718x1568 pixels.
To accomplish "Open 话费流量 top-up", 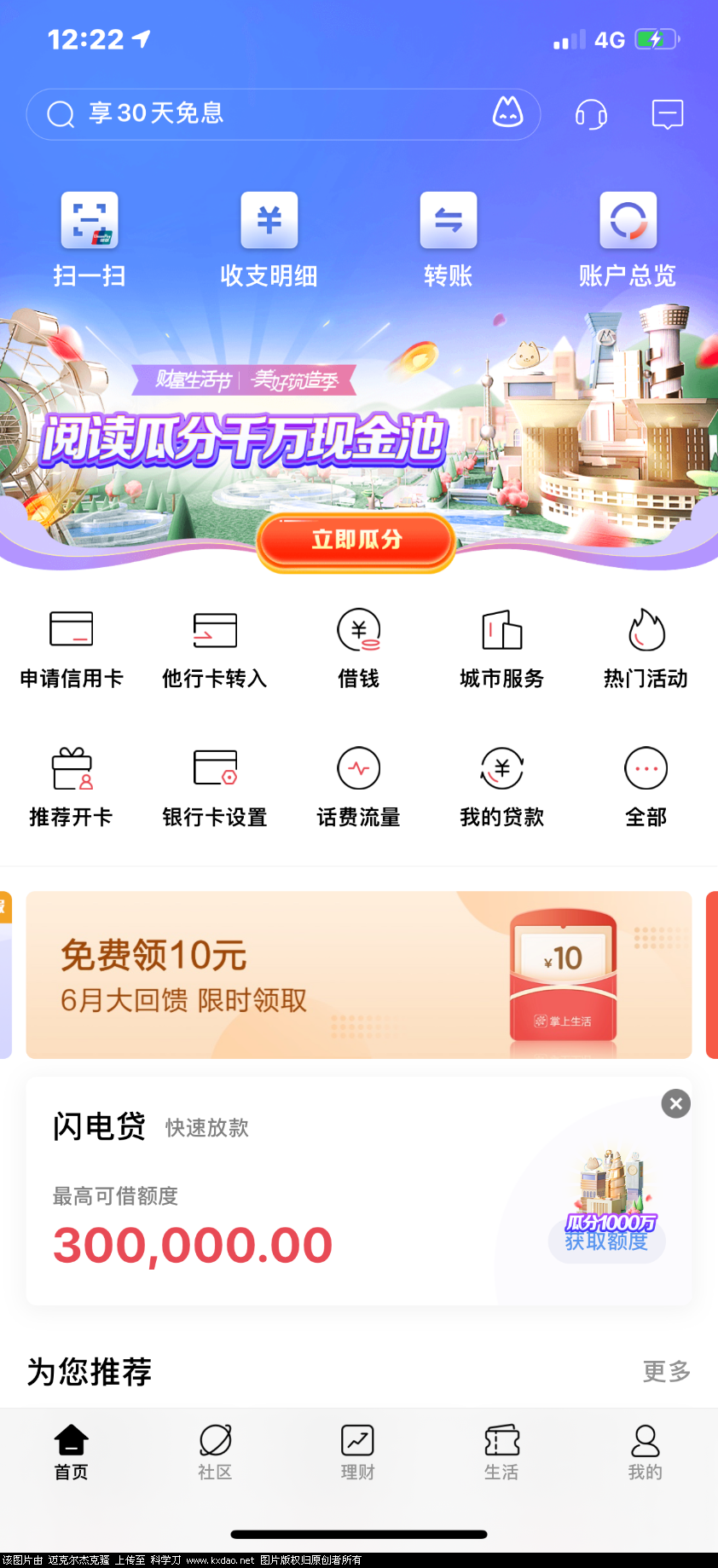I will [358, 786].
